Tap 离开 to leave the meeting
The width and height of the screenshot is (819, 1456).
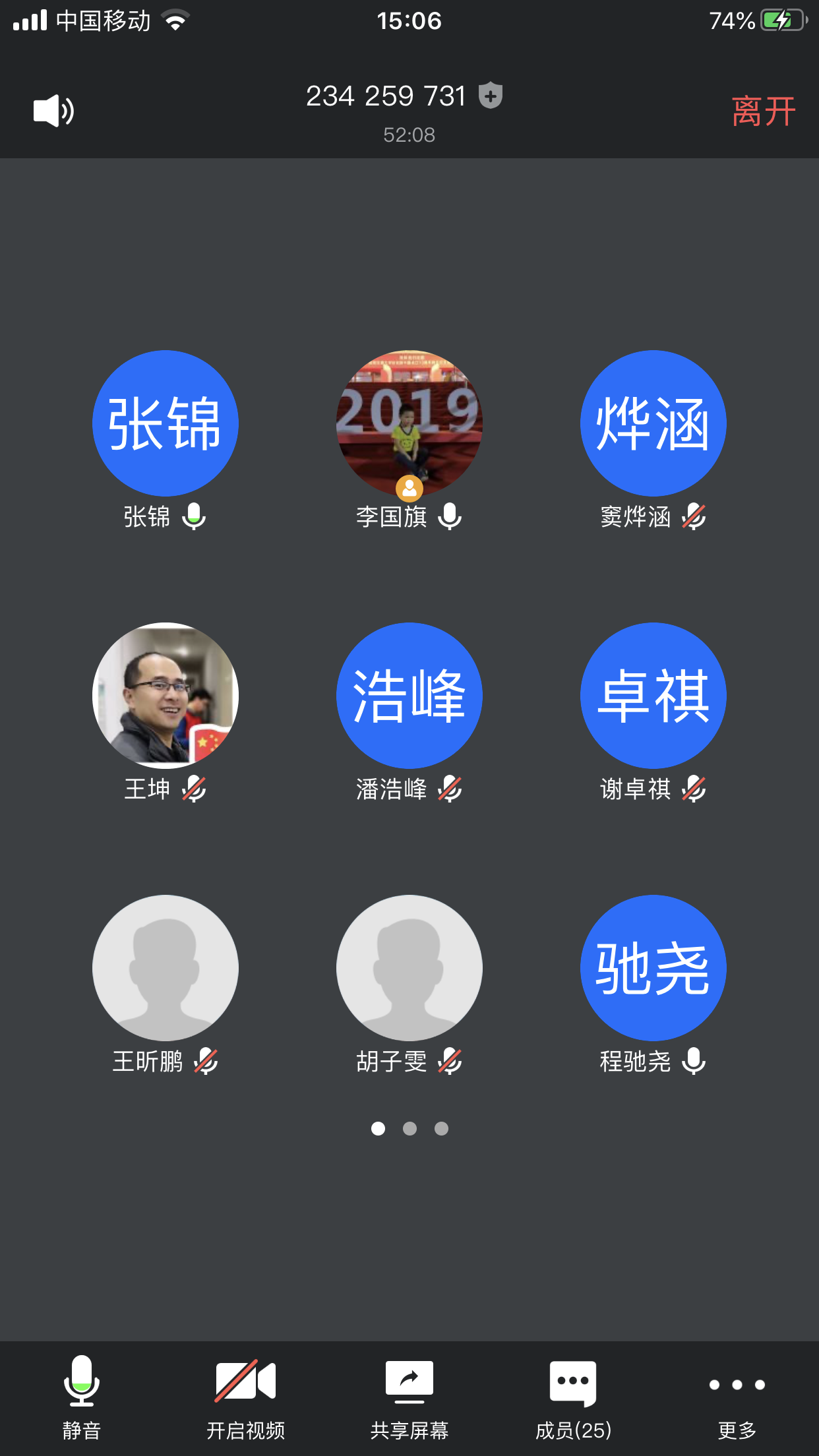pyautogui.click(x=763, y=111)
